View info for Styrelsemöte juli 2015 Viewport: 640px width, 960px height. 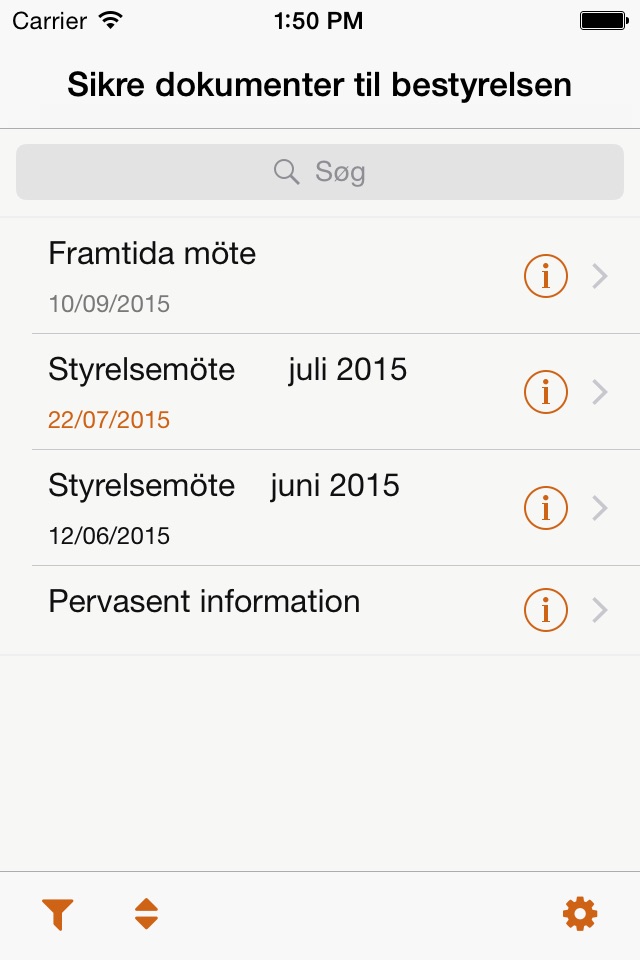(x=546, y=392)
